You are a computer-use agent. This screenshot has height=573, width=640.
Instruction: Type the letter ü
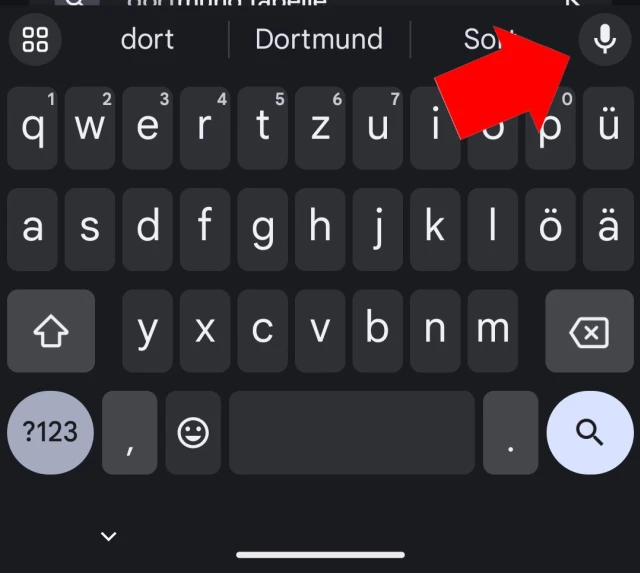[608, 127]
